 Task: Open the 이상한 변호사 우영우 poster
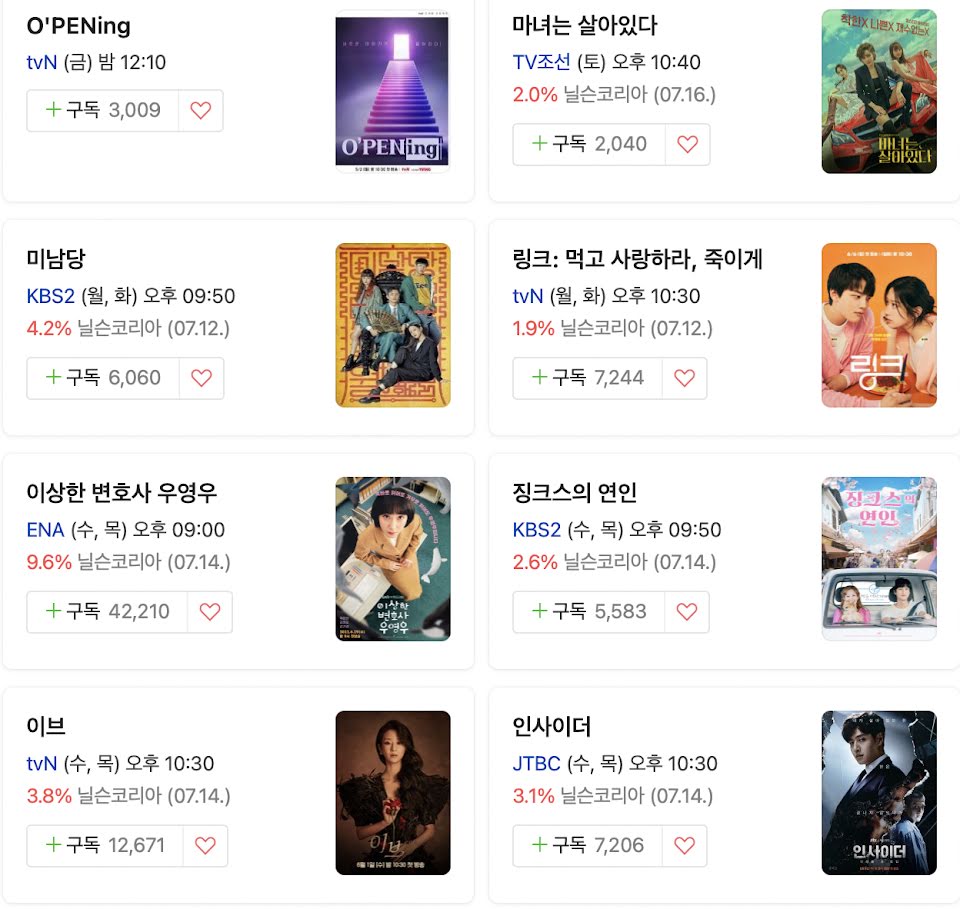coord(393,559)
